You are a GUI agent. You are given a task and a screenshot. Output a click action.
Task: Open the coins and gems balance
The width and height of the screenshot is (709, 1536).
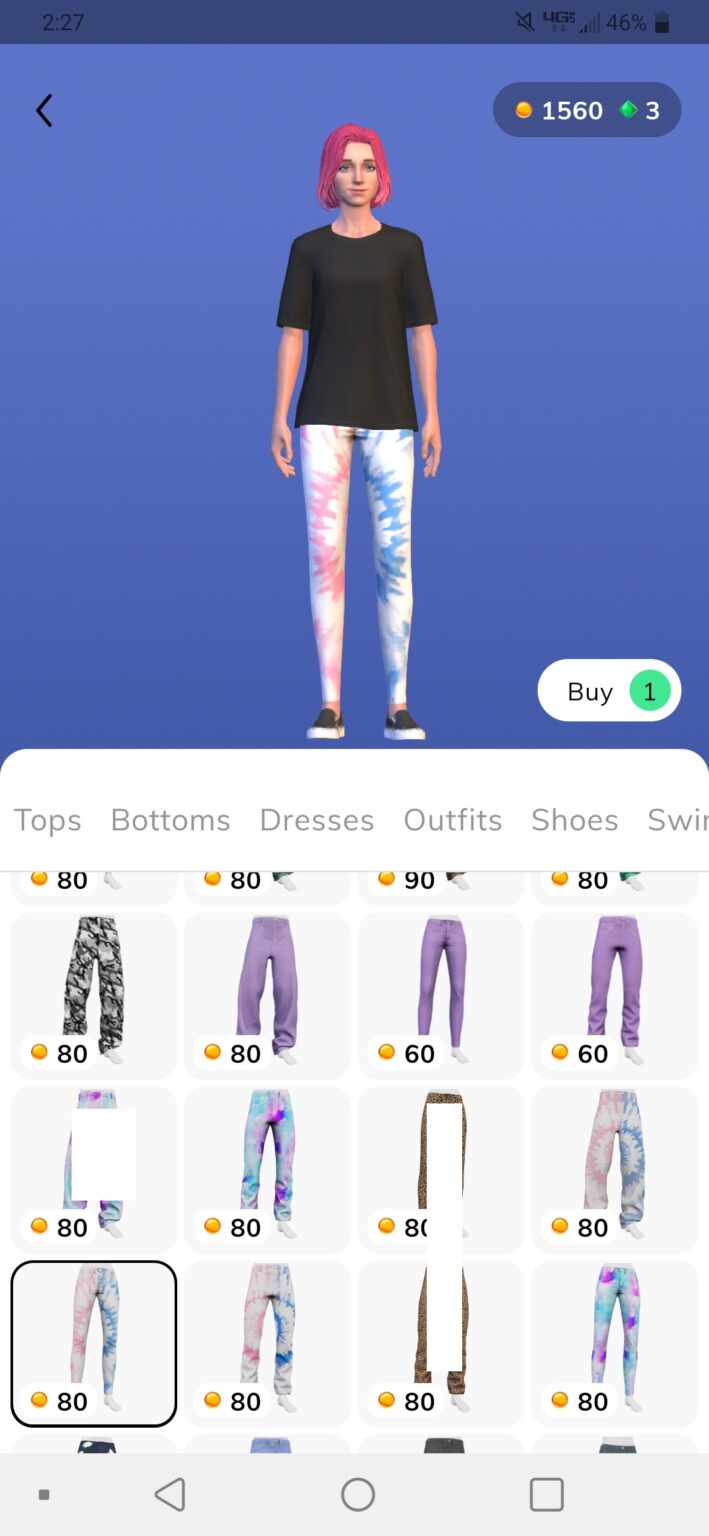point(587,110)
